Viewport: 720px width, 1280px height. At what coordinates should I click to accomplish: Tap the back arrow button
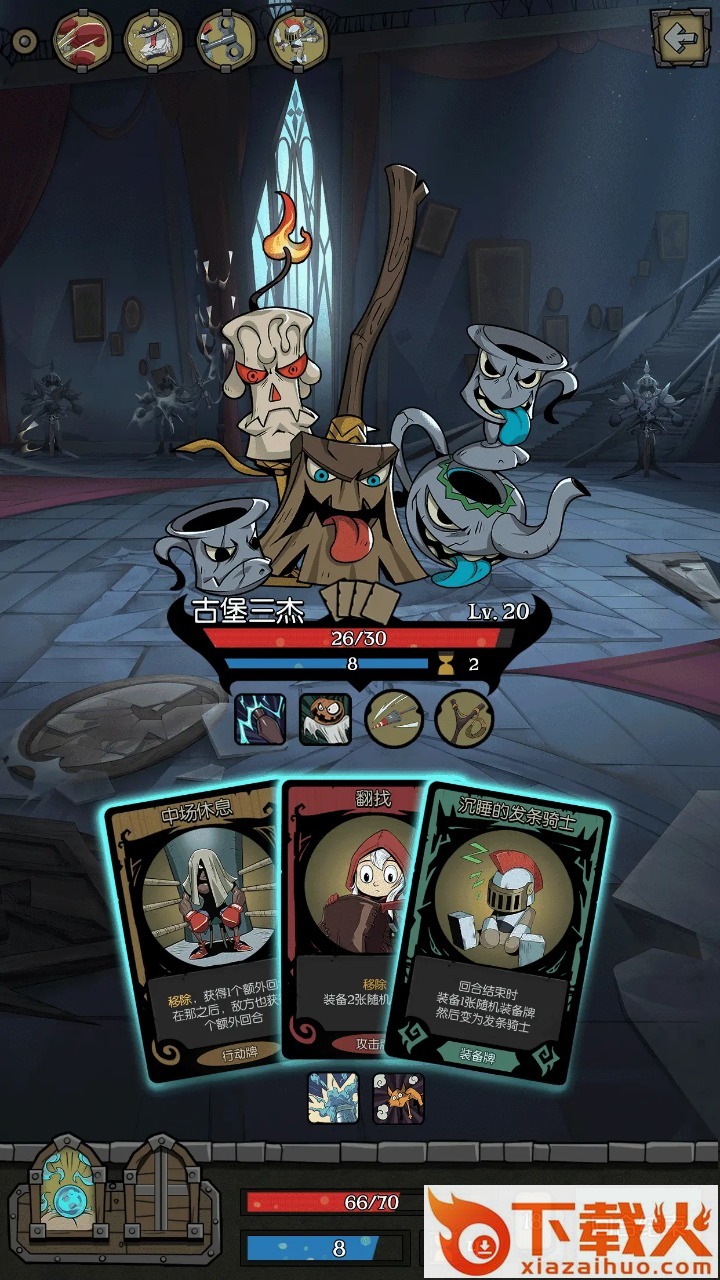pyautogui.click(x=682, y=38)
